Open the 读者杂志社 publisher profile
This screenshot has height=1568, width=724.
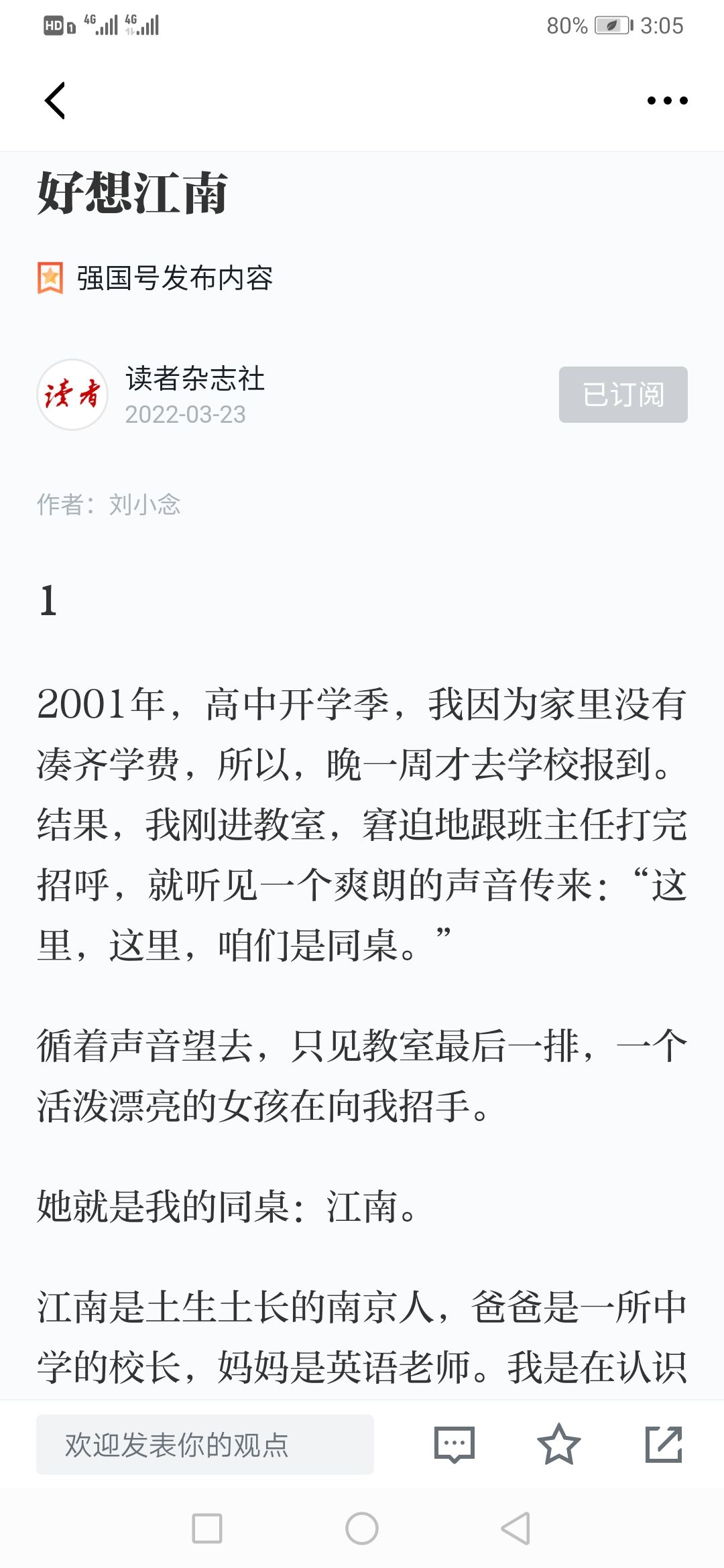pyautogui.click(x=194, y=379)
